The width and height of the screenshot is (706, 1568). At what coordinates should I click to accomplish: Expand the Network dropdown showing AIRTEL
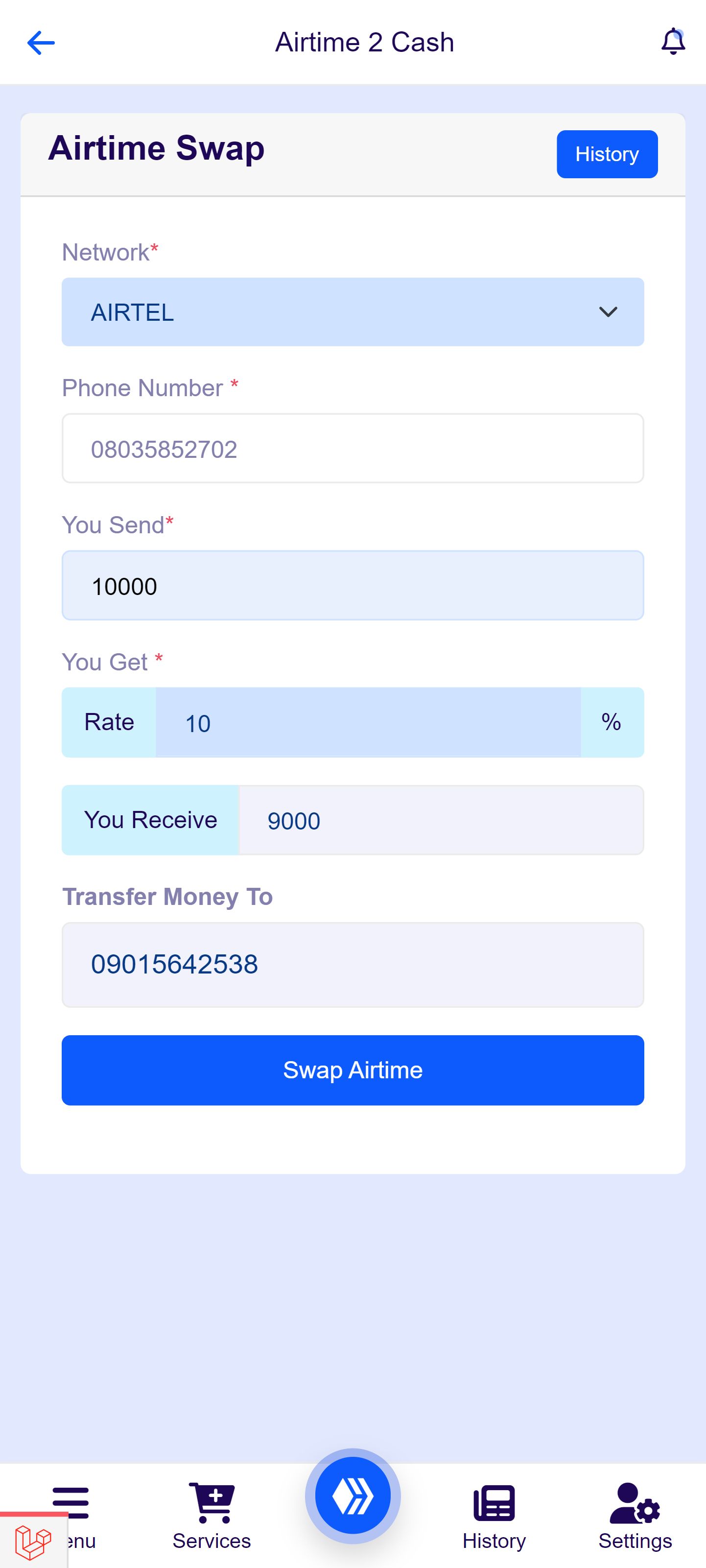pos(353,312)
